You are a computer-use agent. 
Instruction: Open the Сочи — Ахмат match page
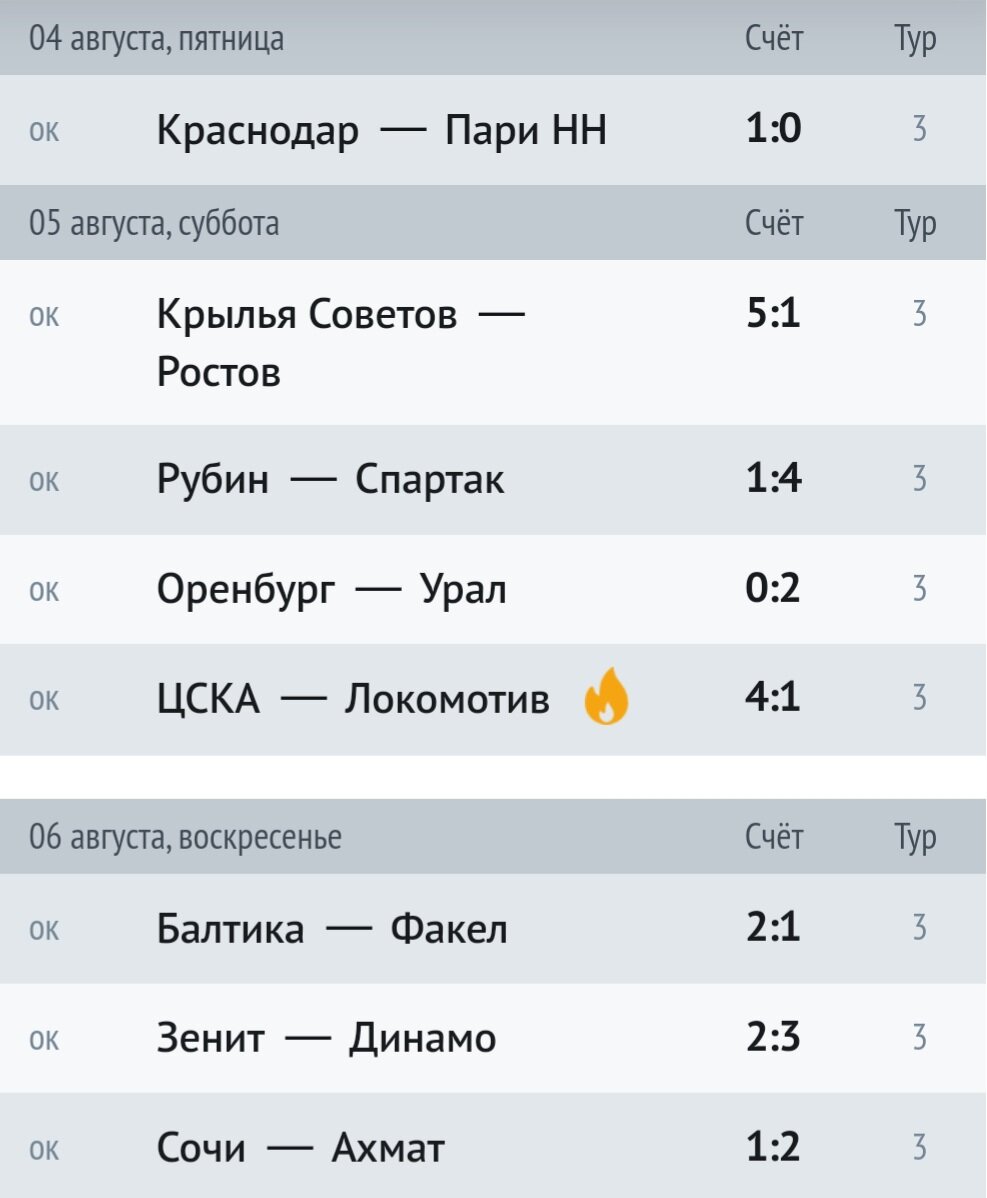pyautogui.click(x=300, y=1148)
